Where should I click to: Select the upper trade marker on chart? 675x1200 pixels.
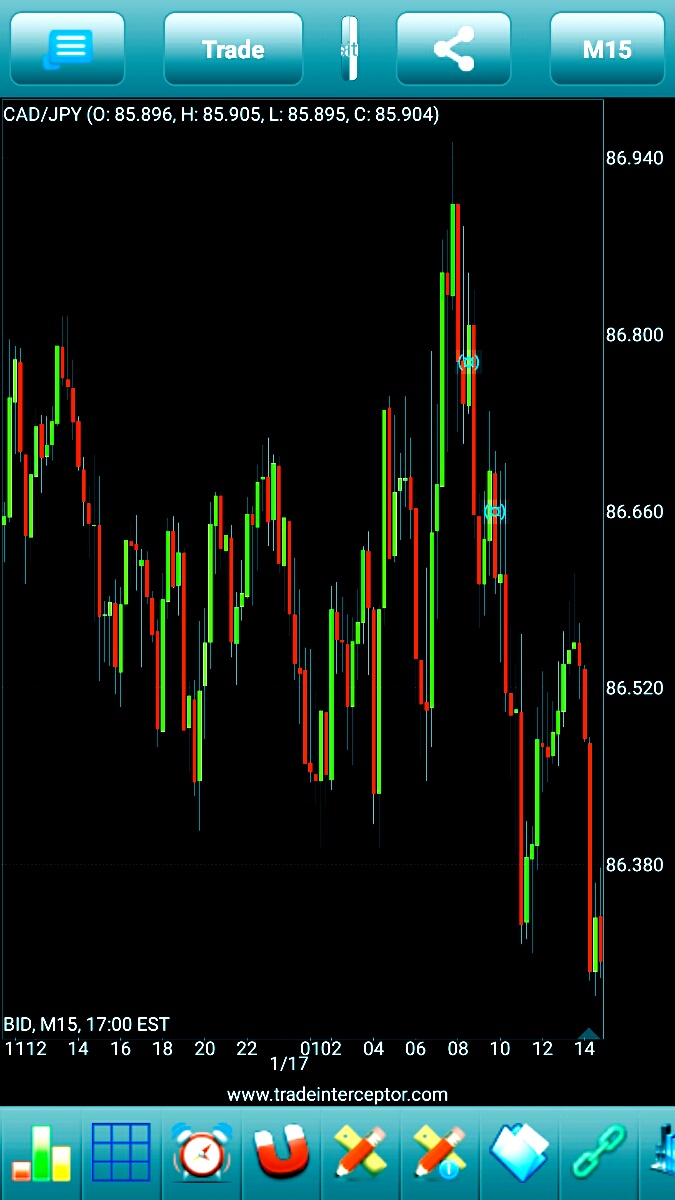(x=468, y=362)
